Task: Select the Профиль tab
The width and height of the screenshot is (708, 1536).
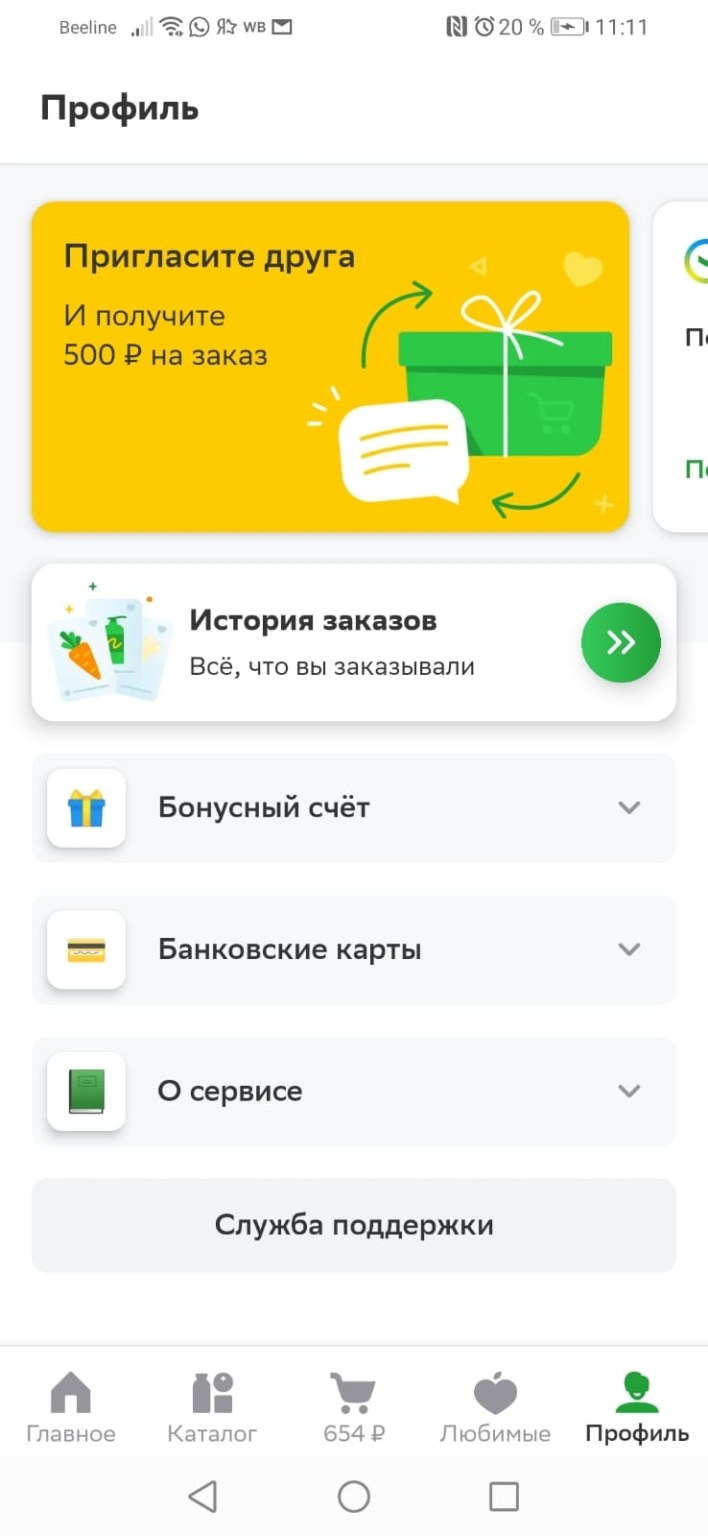Action: [x=637, y=1407]
